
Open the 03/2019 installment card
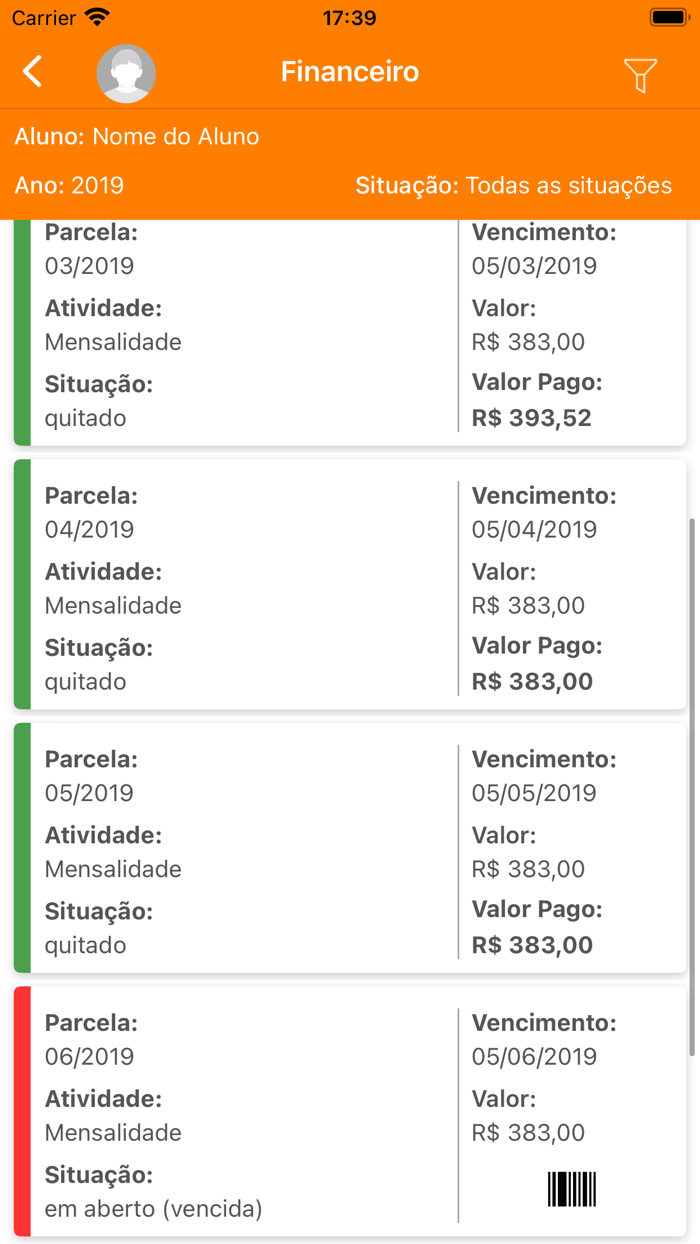pos(240,330)
